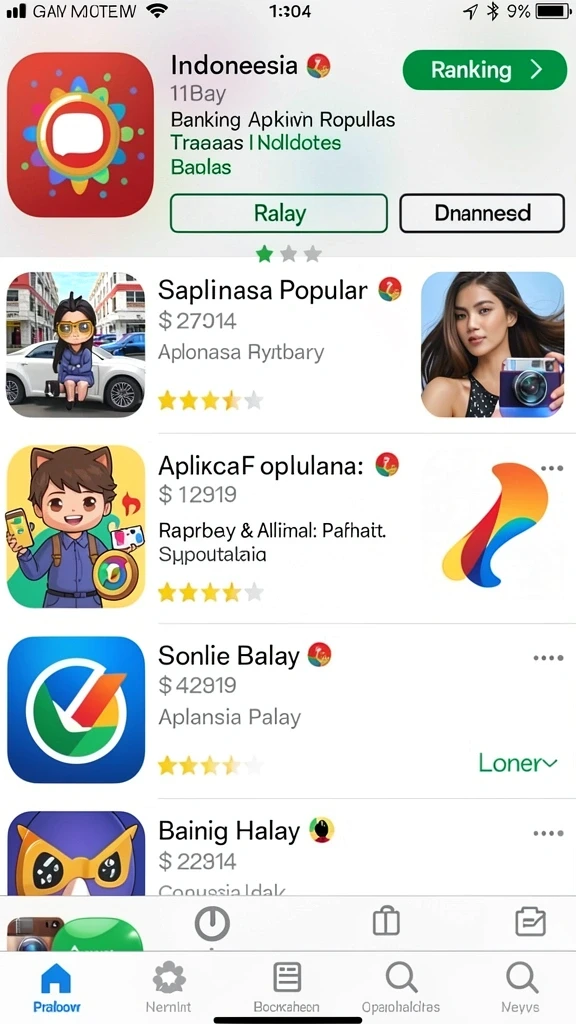
Task: Tap the power icon in the toolbar
Action: click(x=212, y=924)
